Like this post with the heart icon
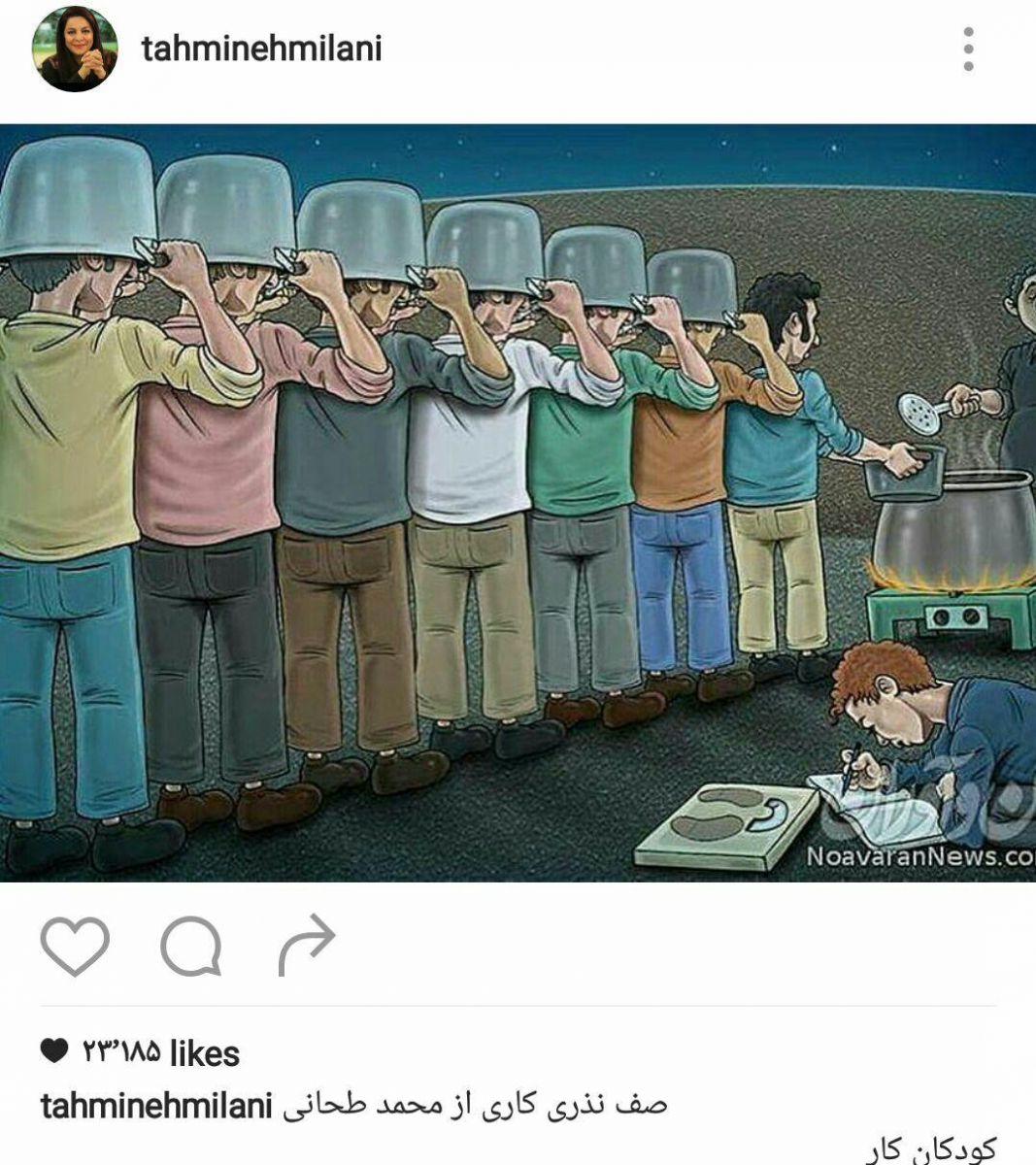 (x=75, y=947)
